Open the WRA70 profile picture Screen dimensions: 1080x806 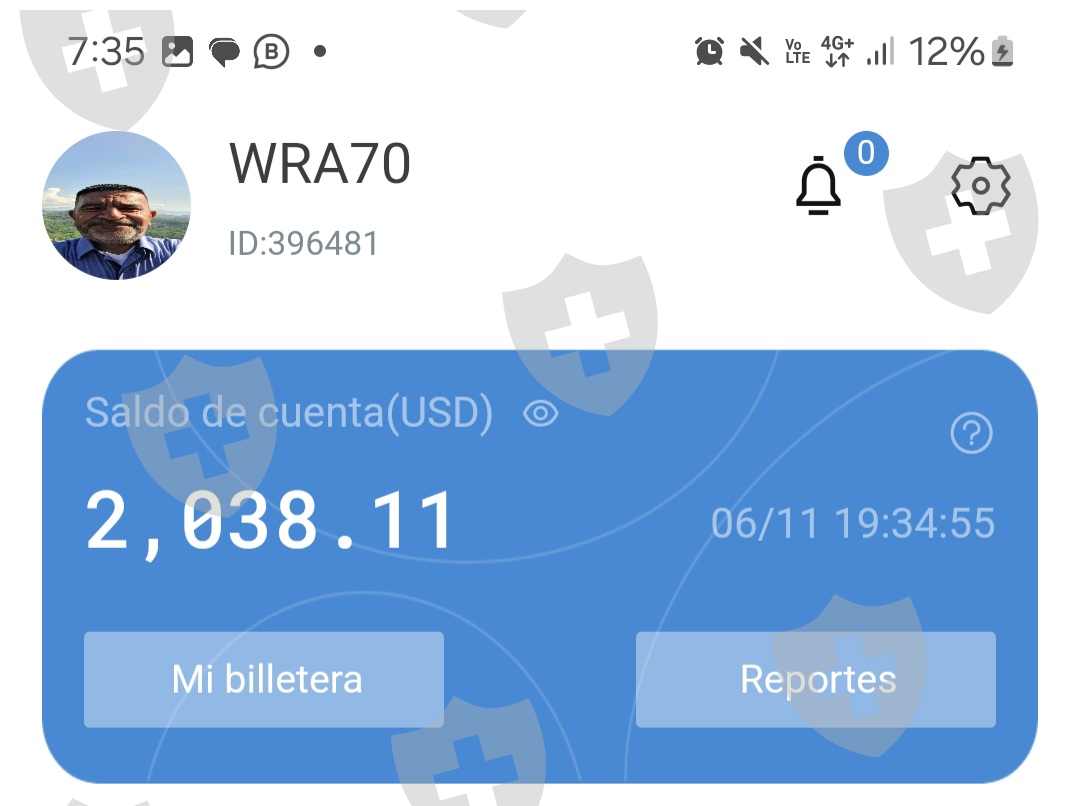click(116, 206)
